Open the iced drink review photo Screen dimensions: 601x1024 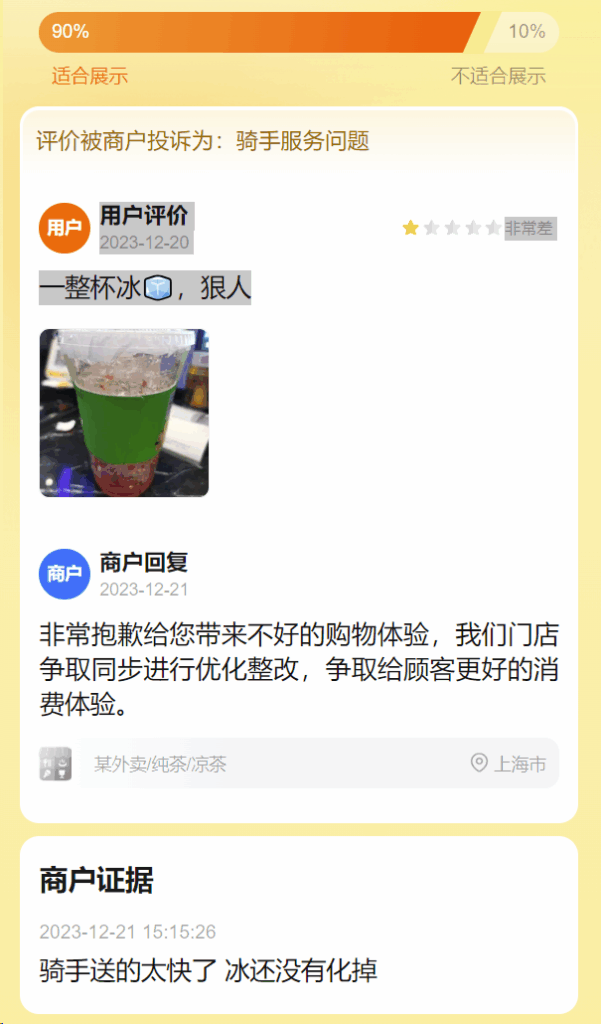click(124, 413)
